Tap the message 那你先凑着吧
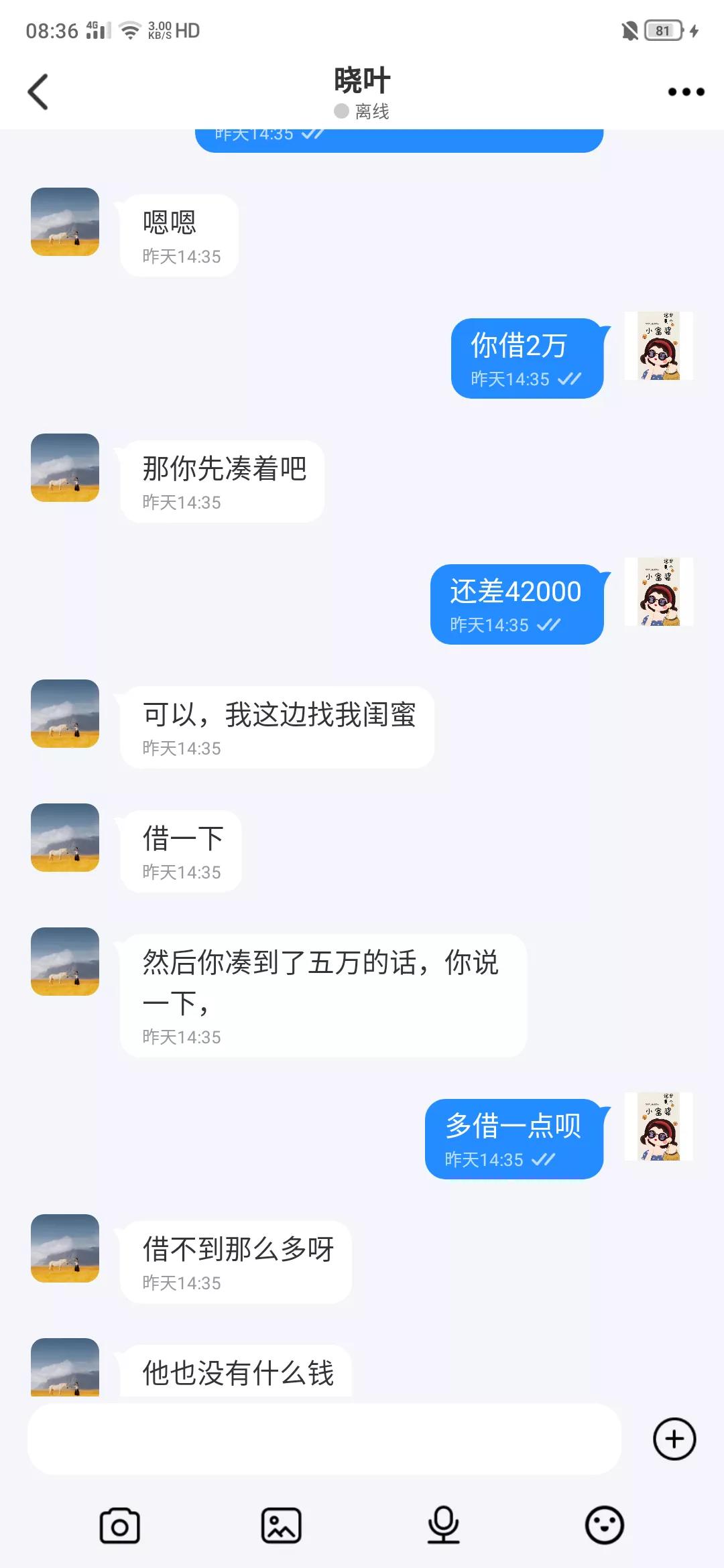 click(x=223, y=469)
